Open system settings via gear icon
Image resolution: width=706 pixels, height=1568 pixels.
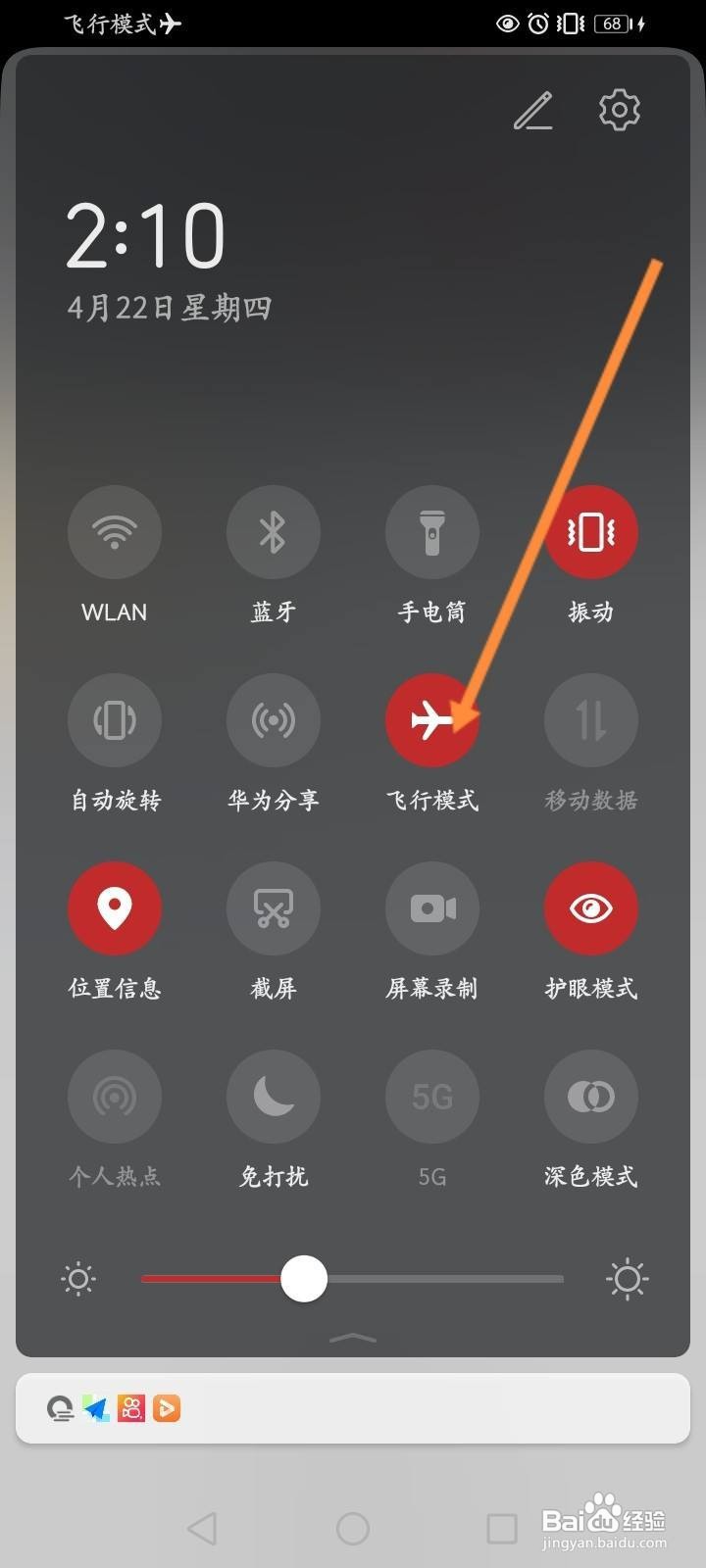pos(619,110)
